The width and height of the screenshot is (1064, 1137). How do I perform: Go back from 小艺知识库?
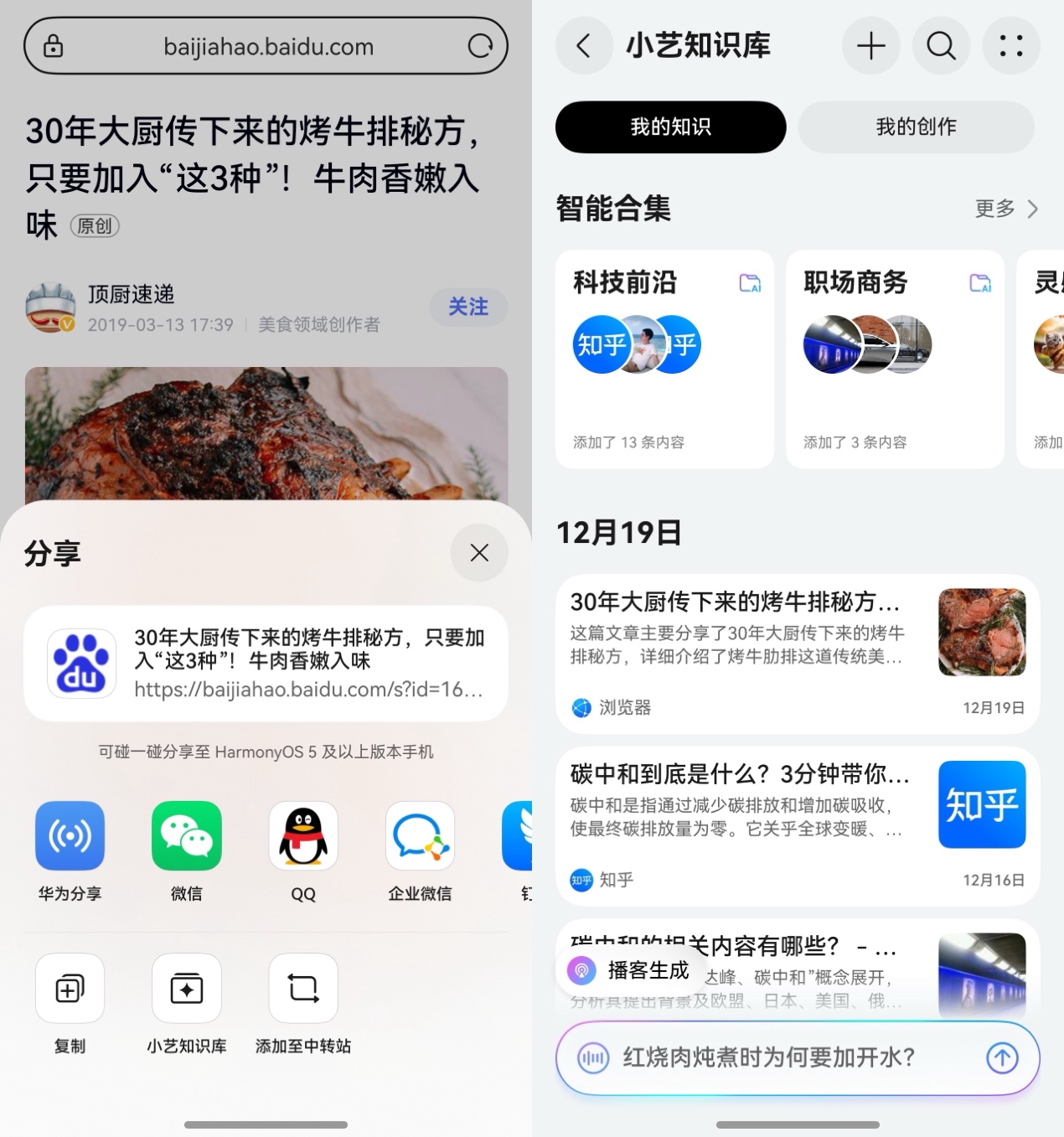coord(584,45)
